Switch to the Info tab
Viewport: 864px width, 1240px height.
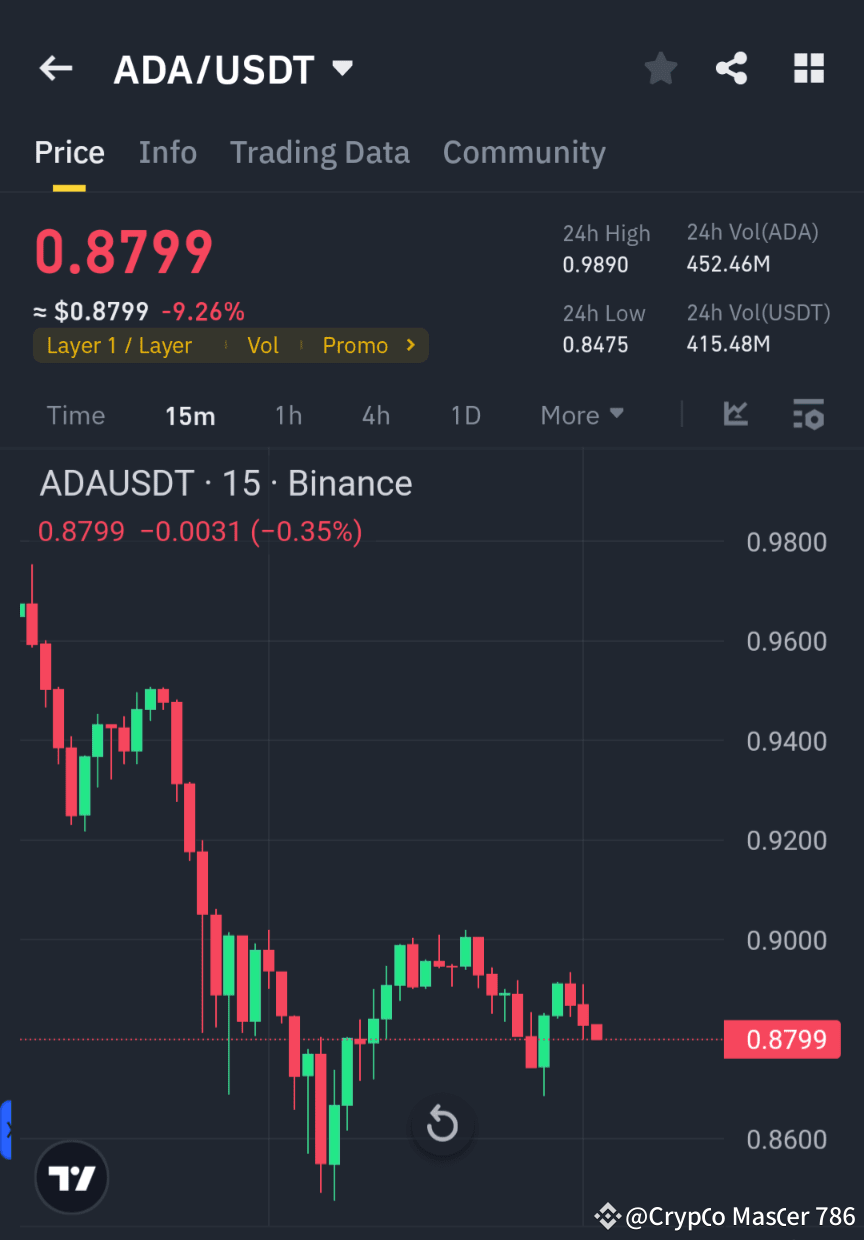pyautogui.click(x=167, y=152)
